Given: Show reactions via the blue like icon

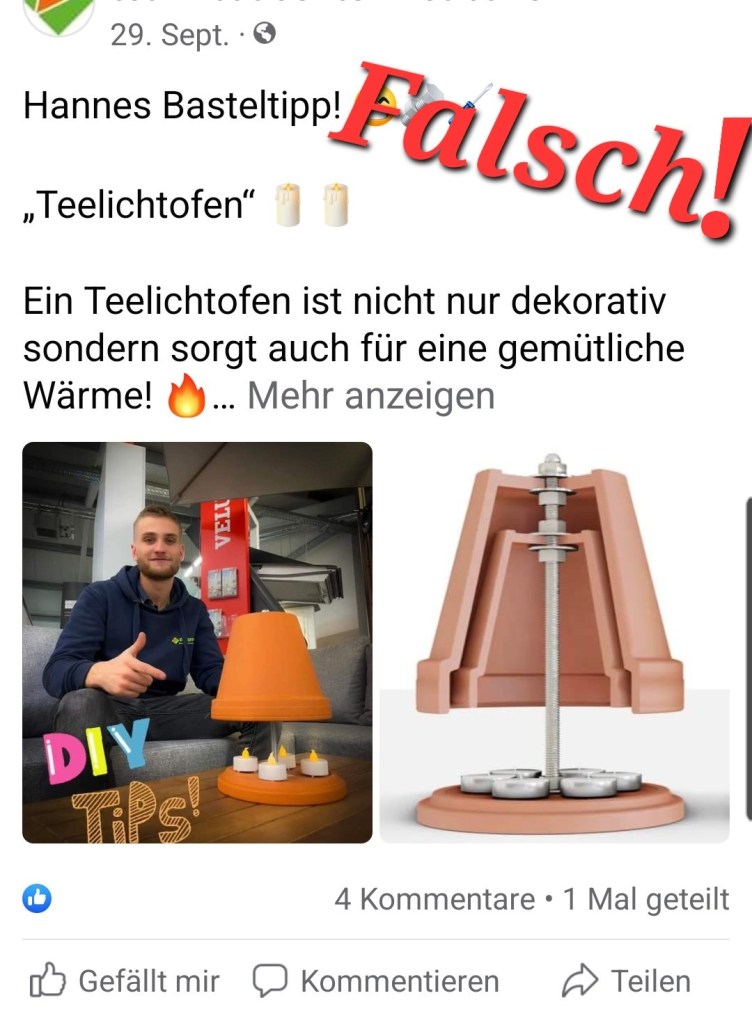Looking at the screenshot, I should point(37,899).
